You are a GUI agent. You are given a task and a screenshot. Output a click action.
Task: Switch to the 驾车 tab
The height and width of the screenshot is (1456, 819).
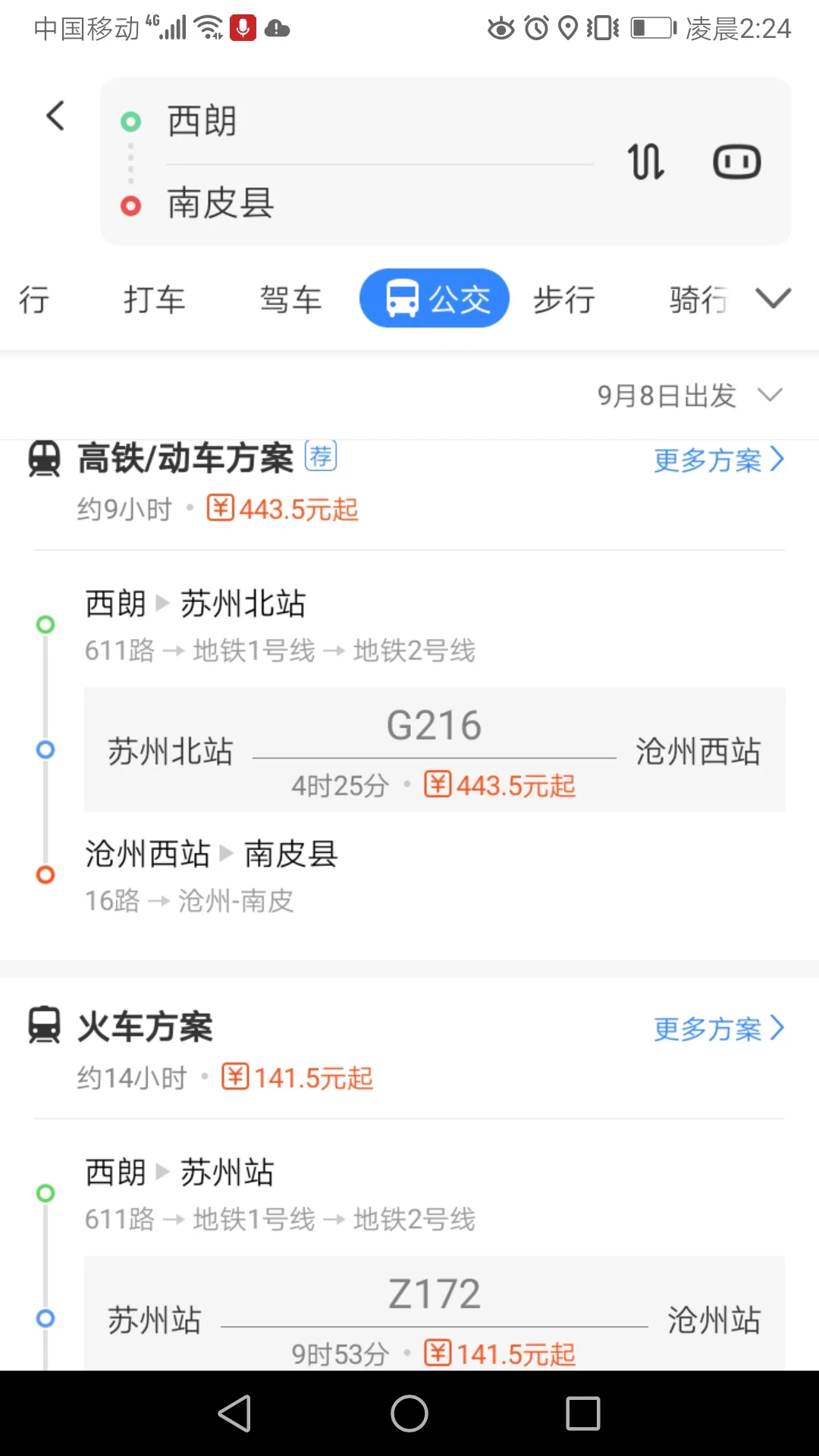(290, 298)
